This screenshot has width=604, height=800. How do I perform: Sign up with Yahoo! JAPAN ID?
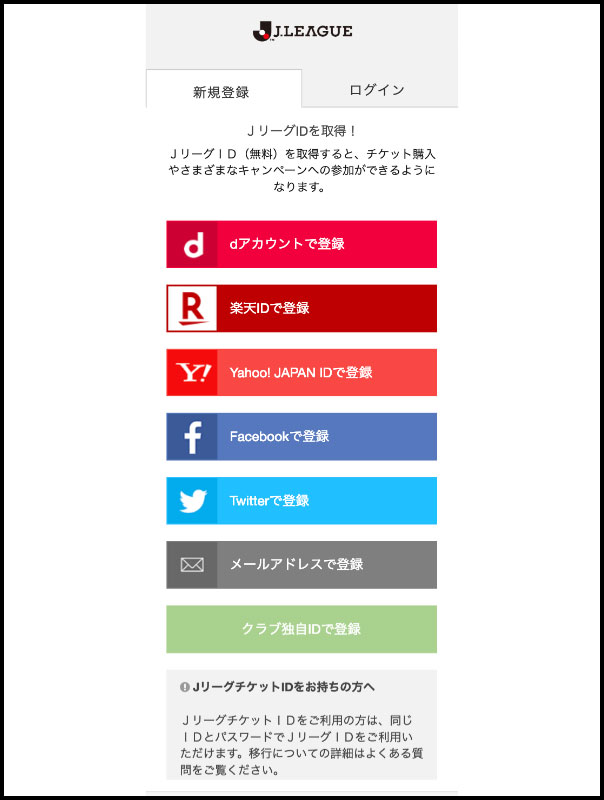[x=301, y=372]
